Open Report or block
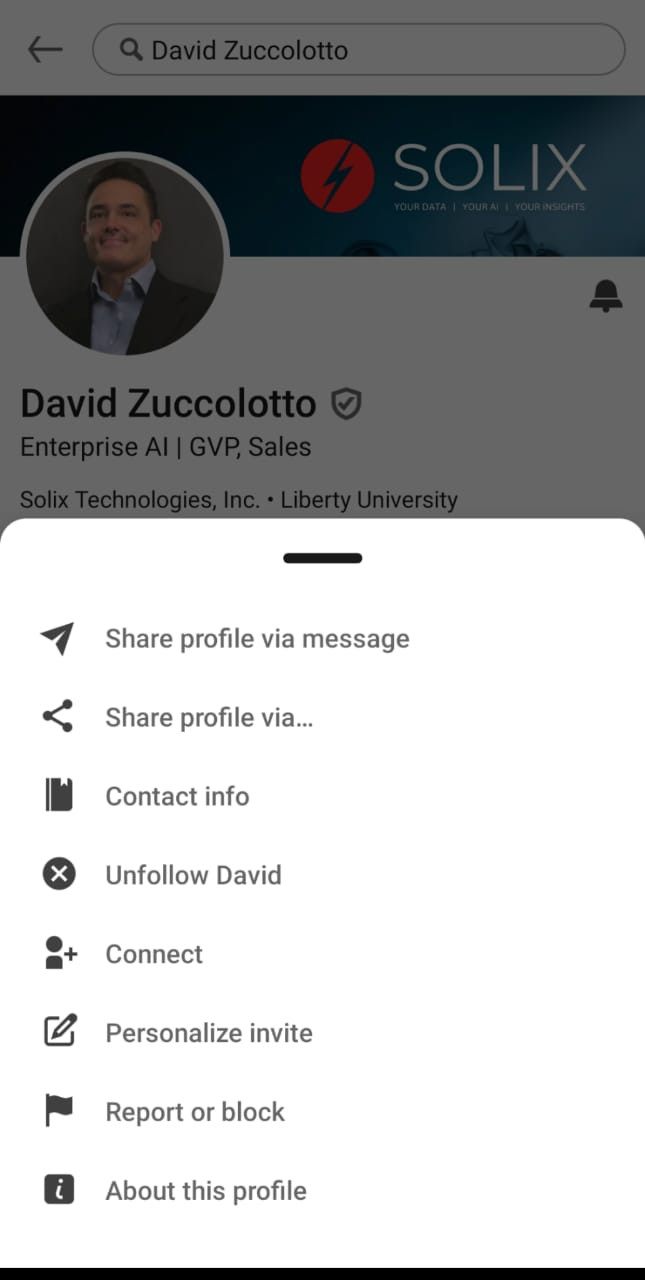 195,1113
